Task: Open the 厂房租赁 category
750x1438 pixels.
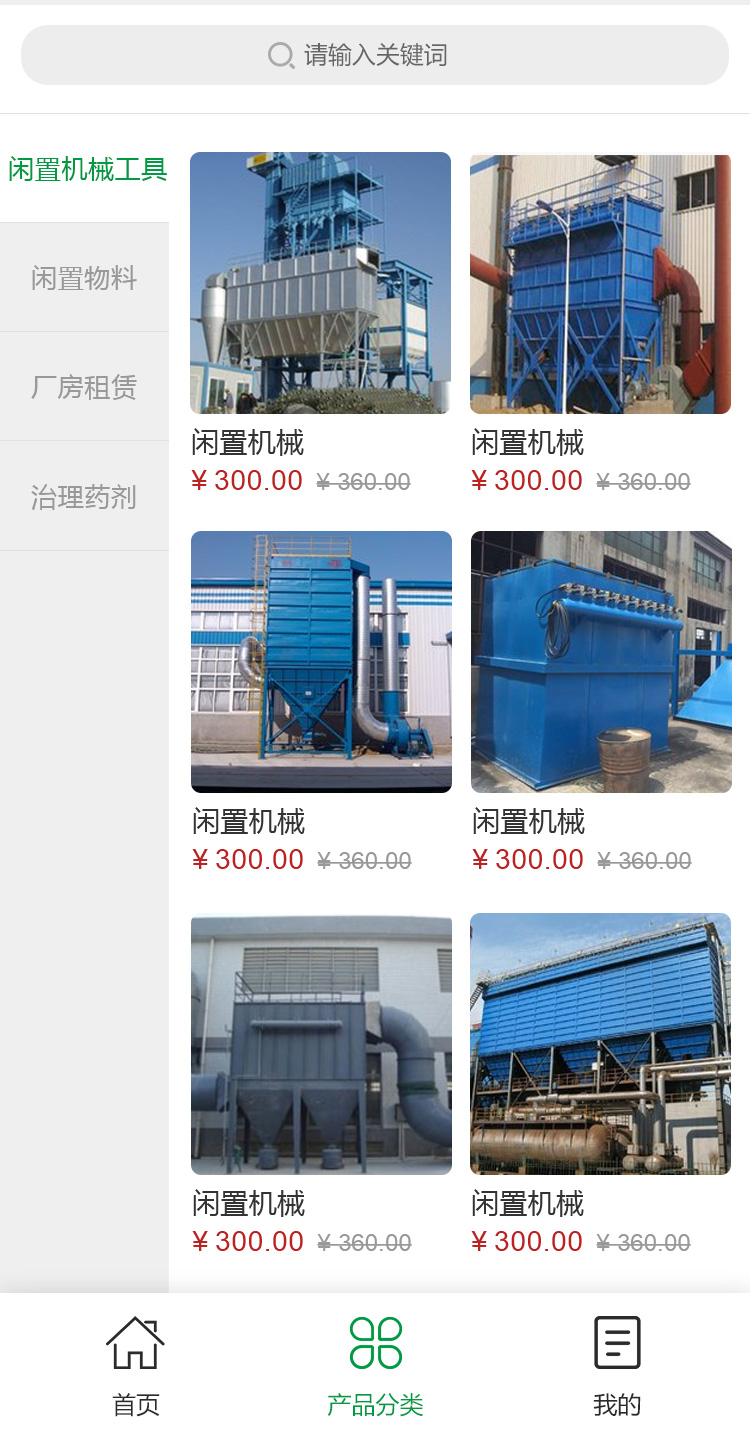Action: [x=84, y=387]
